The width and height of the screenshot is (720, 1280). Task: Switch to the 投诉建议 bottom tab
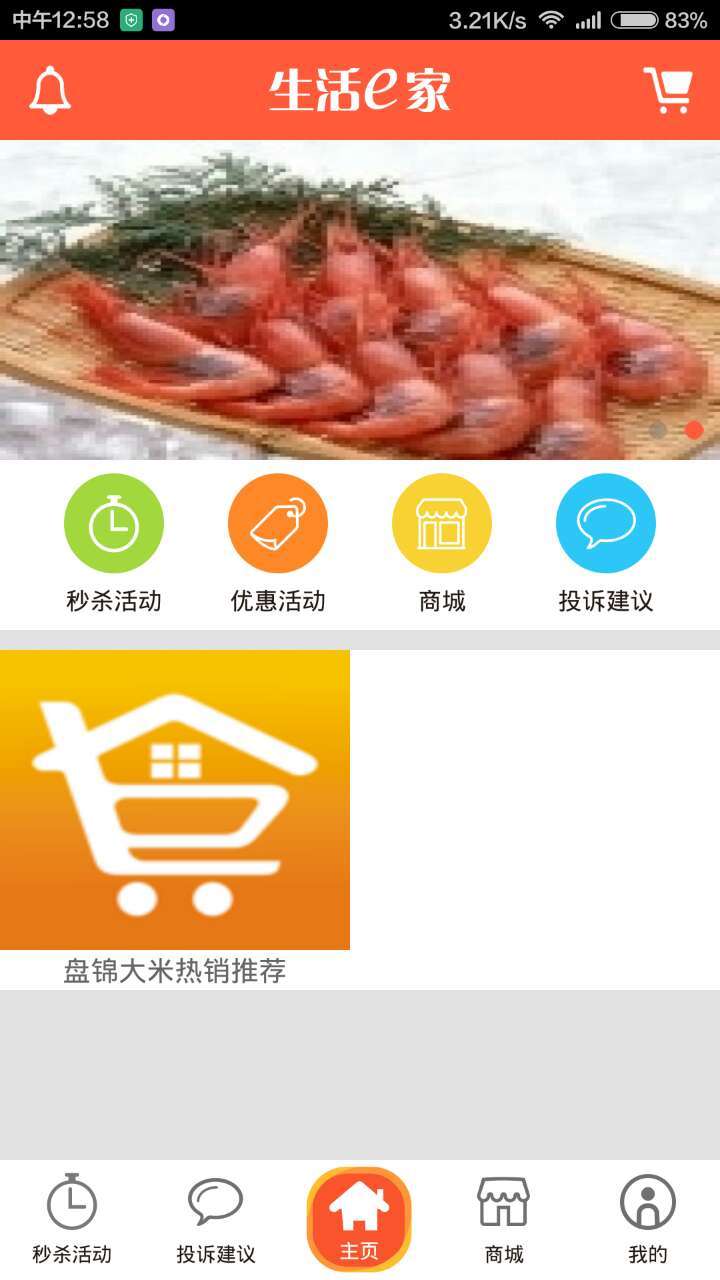(x=216, y=1220)
